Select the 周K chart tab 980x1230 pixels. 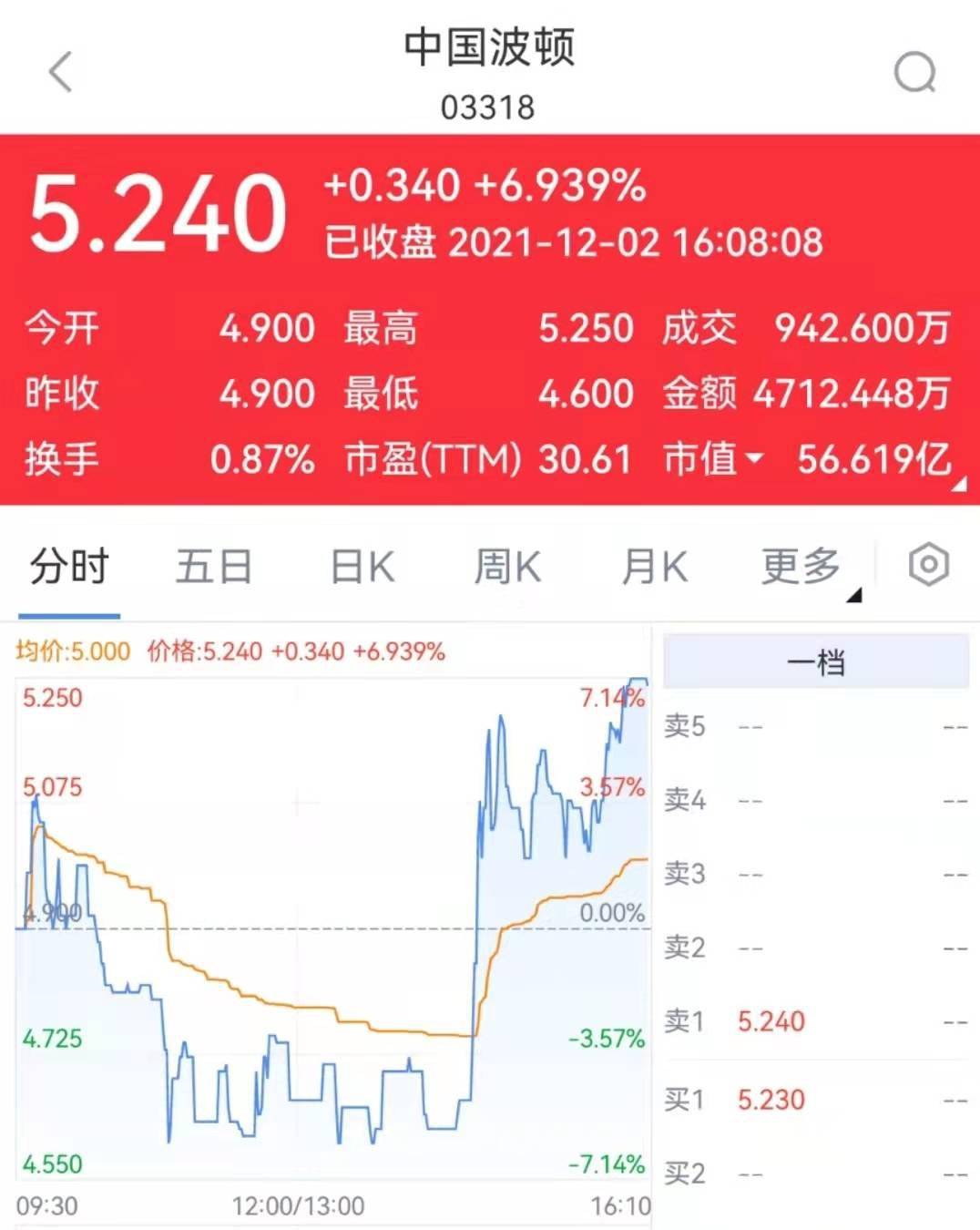[x=507, y=567]
